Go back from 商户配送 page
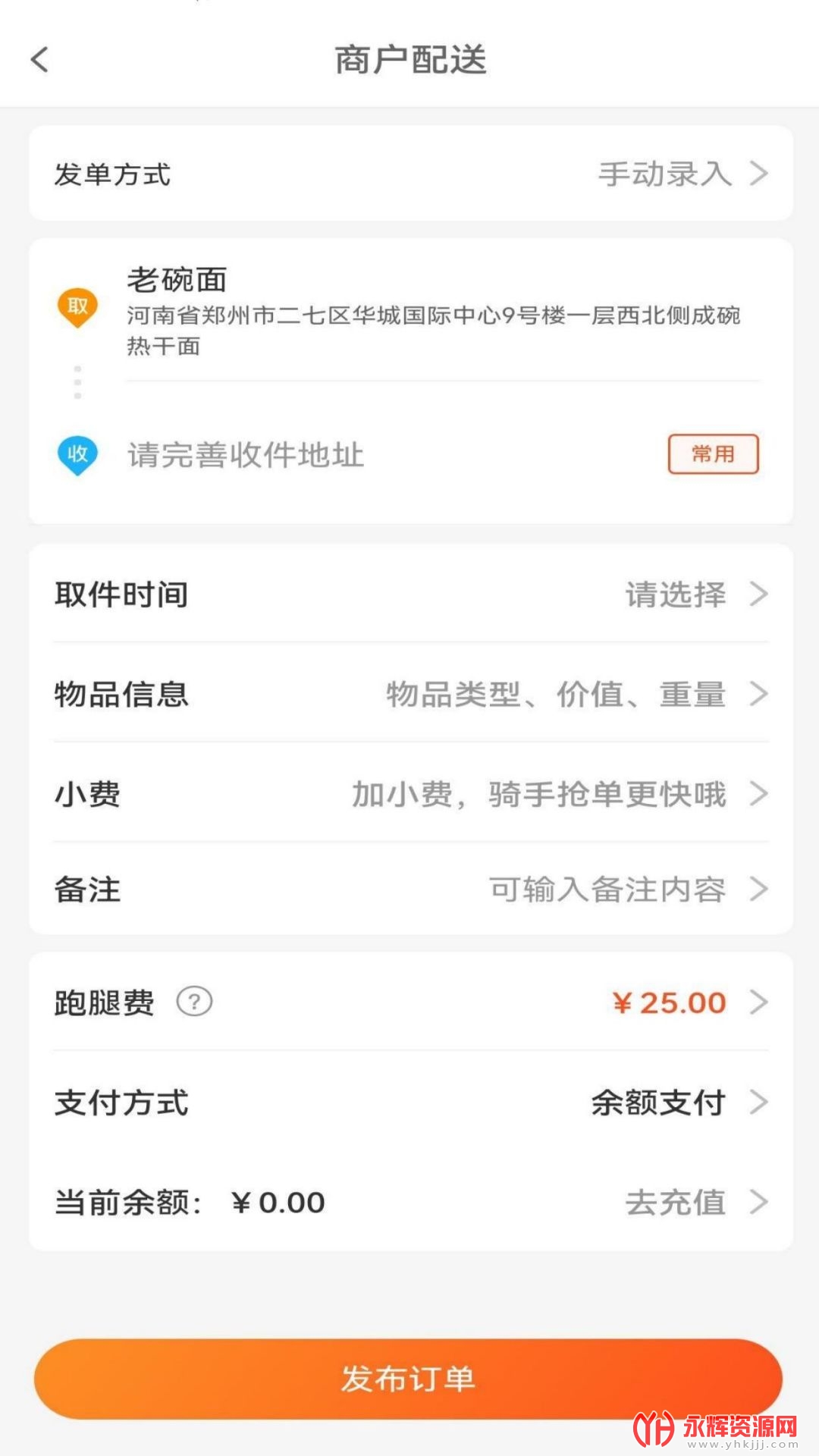 (40, 60)
